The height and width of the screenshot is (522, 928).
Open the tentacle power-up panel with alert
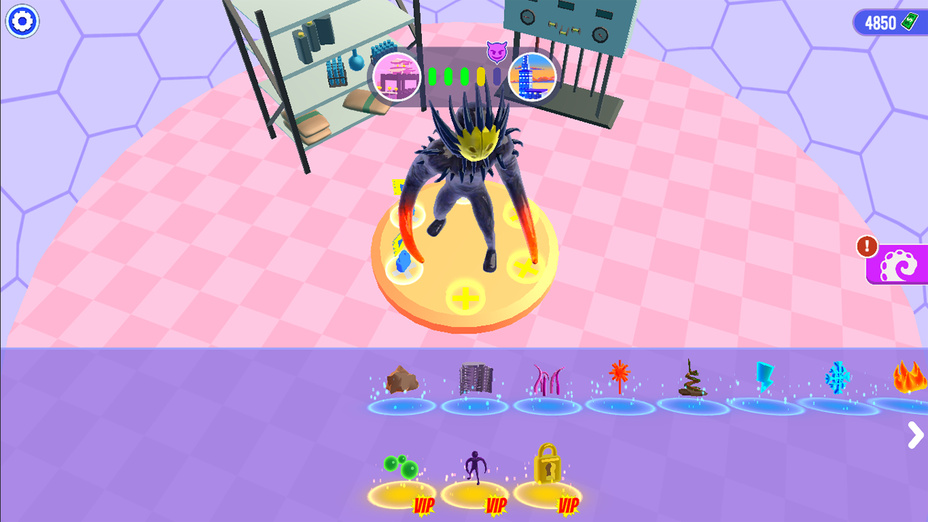(x=896, y=265)
